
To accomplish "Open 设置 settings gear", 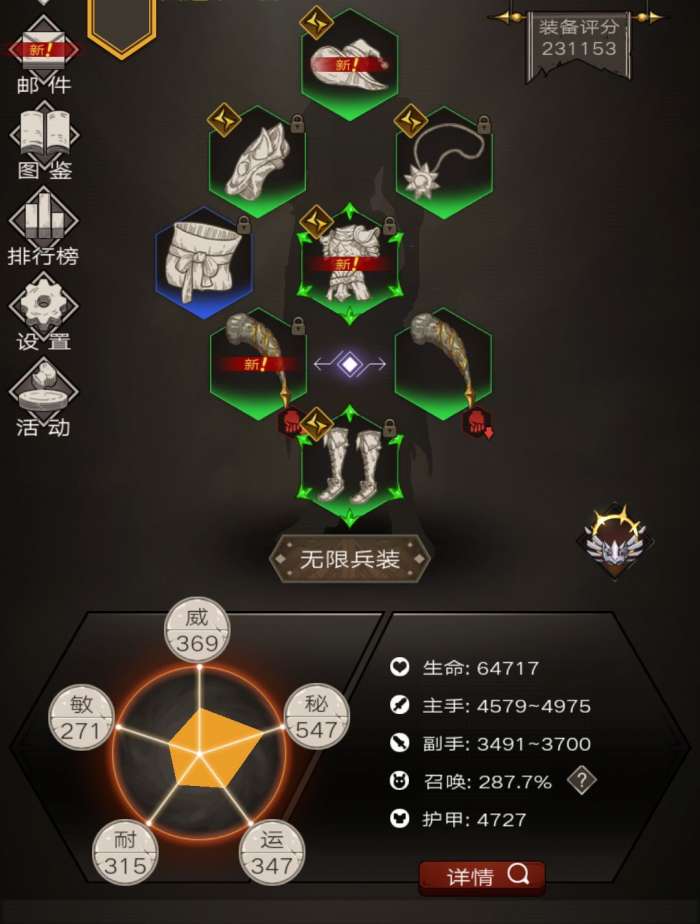I will click(x=43, y=312).
